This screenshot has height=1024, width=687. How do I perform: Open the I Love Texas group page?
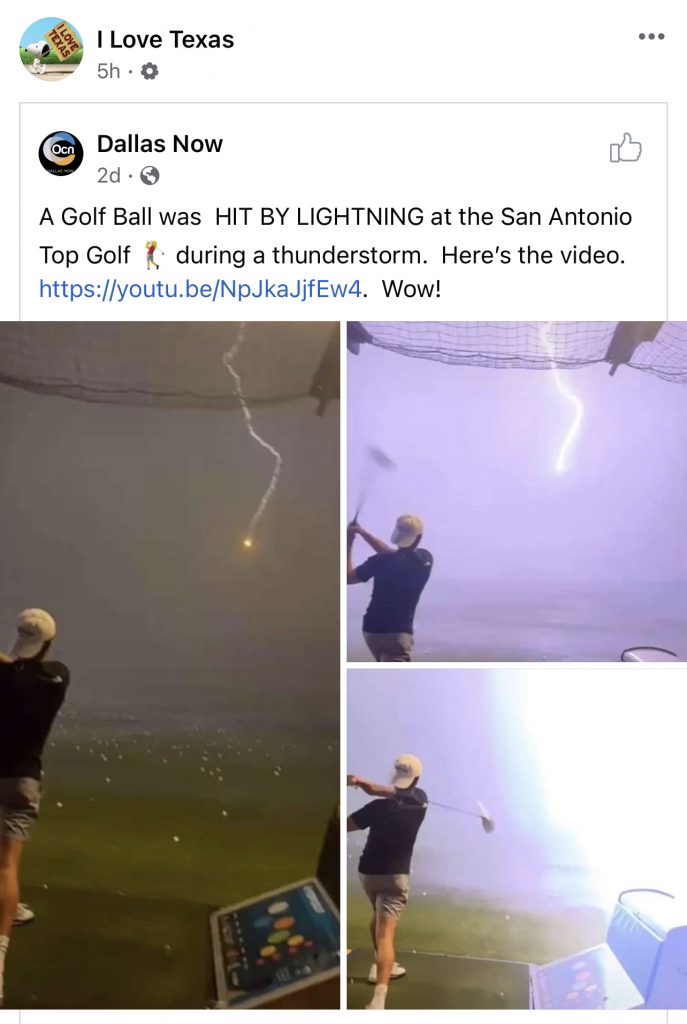coord(165,40)
